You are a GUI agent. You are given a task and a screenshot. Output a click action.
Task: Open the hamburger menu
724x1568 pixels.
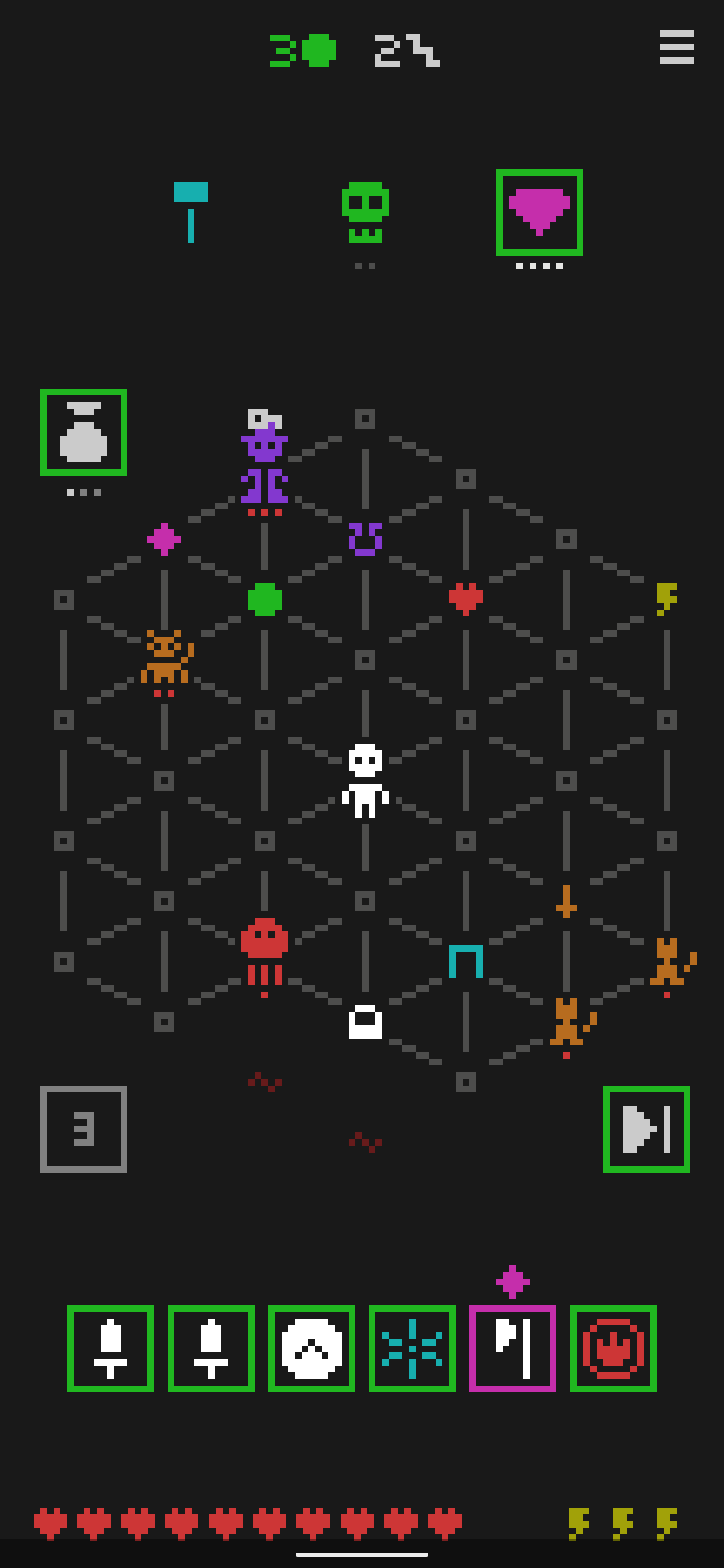point(676,47)
